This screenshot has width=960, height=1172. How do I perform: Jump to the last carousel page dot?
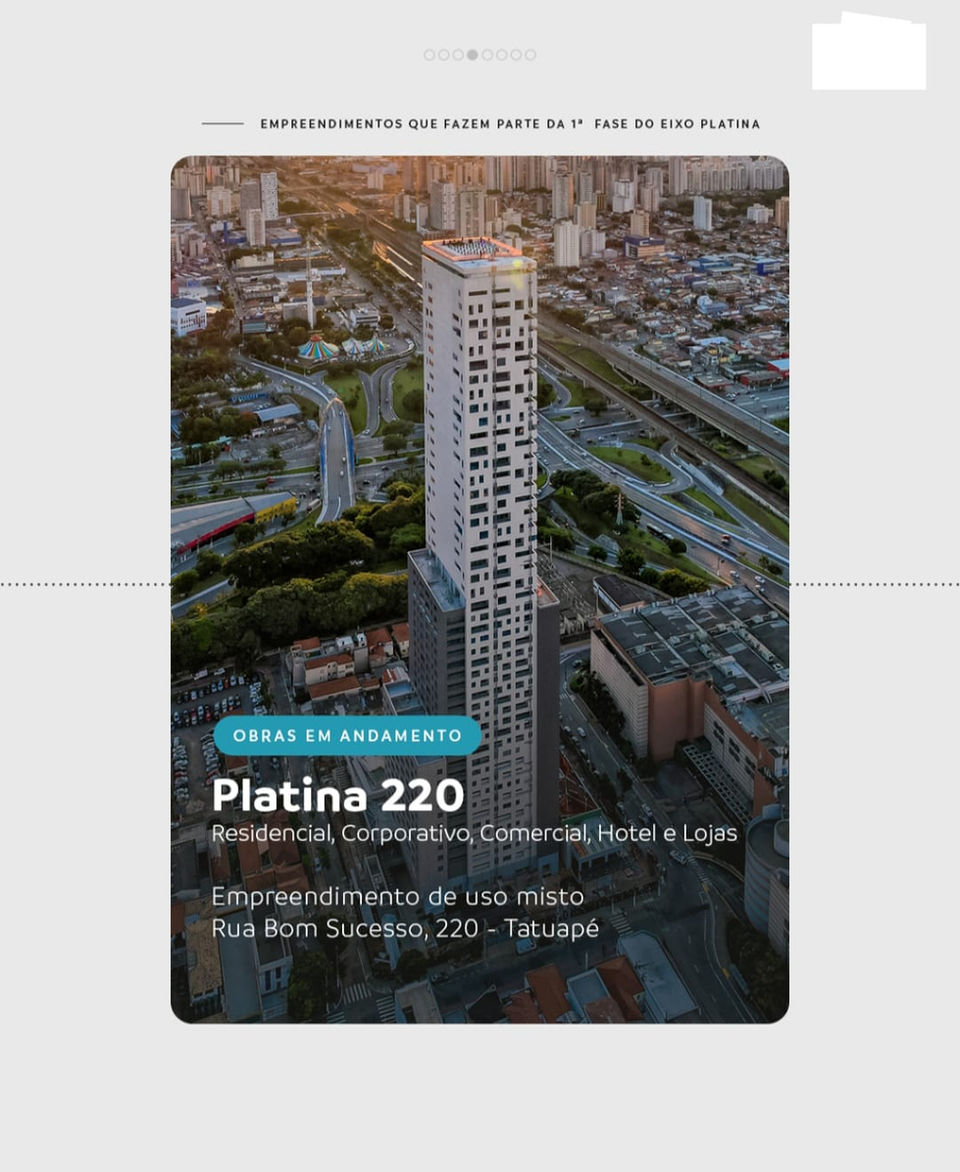pos(530,55)
